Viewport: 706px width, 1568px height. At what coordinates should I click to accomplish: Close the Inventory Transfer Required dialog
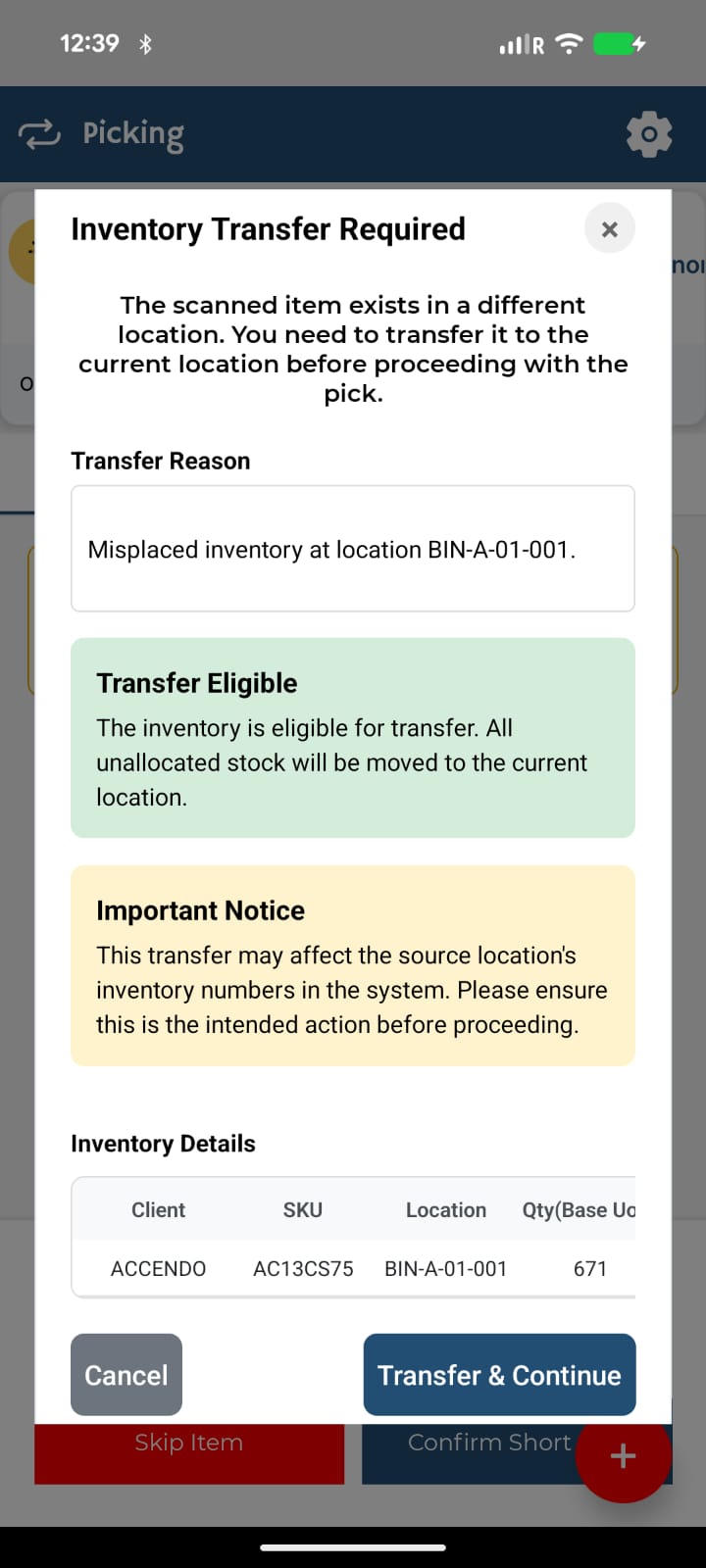tap(609, 229)
